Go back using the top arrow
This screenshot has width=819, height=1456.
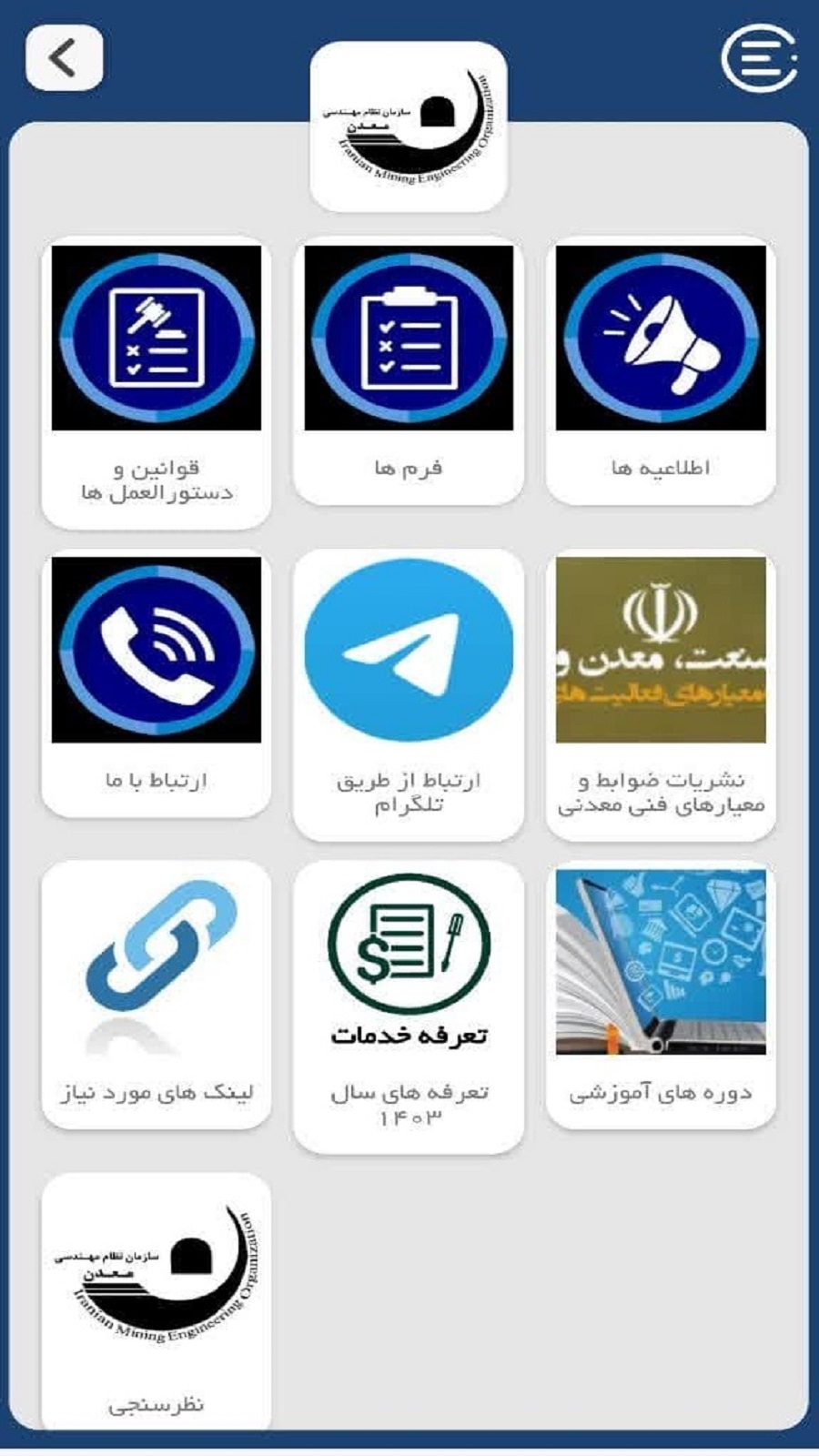[64, 59]
